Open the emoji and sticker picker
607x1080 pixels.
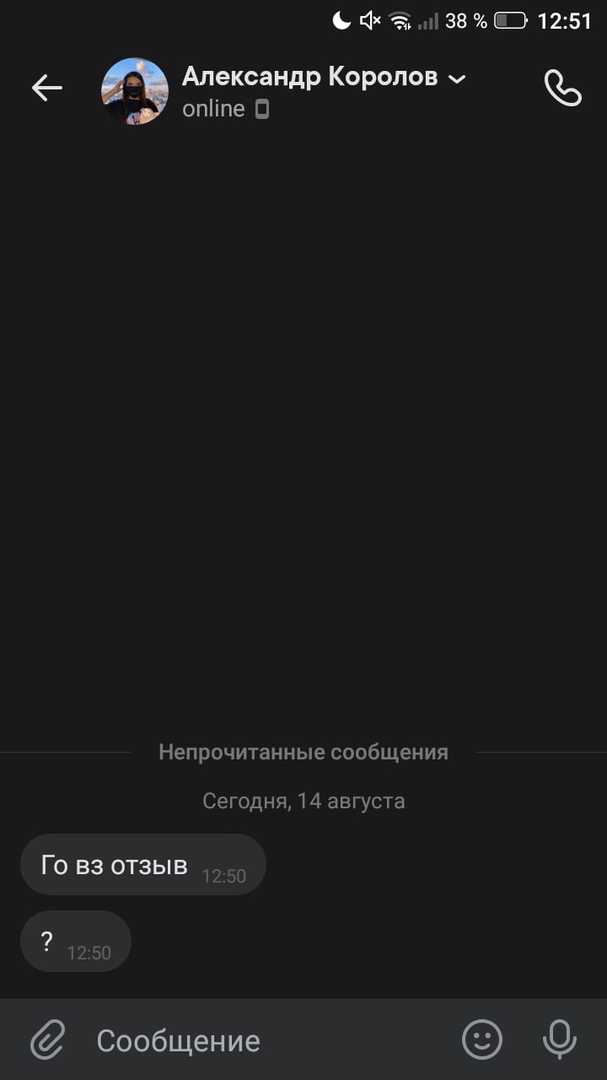click(482, 1040)
